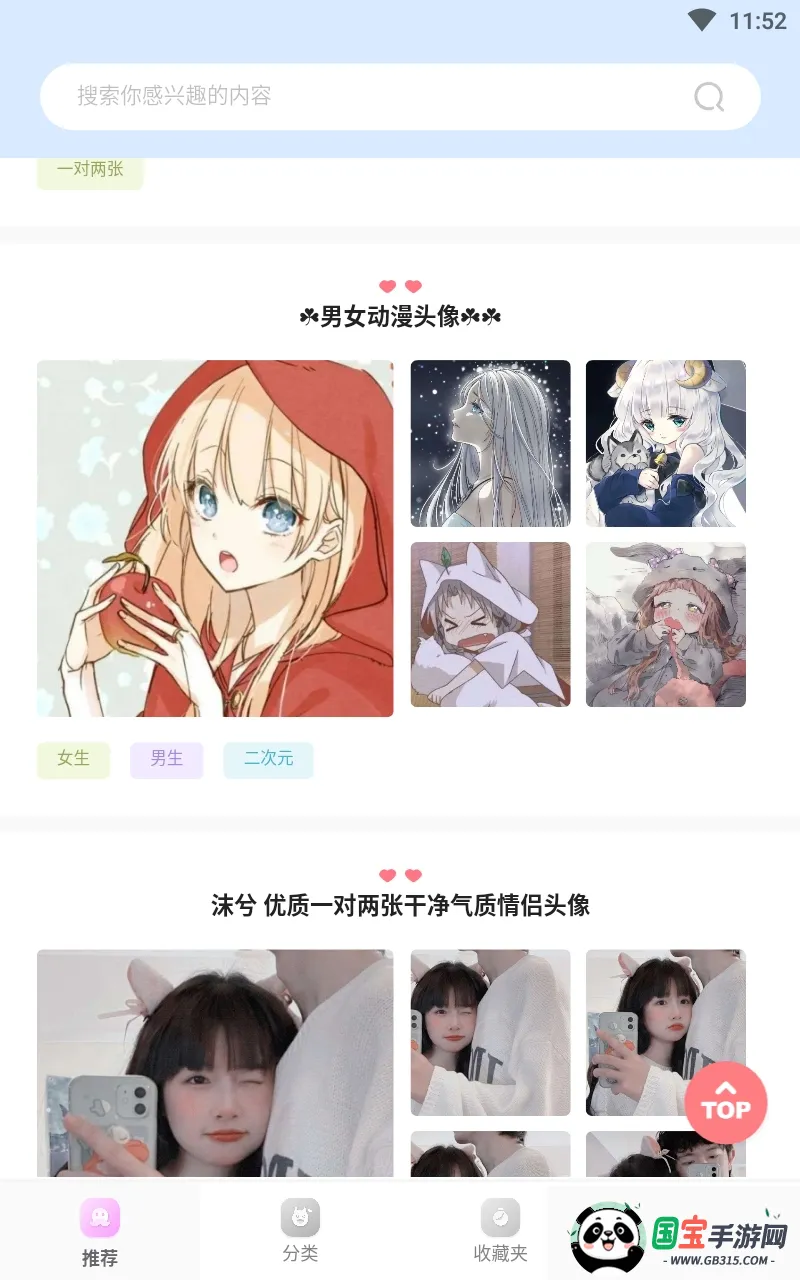Jump back to top with TOP button
800x1280 pixels.
(725, 1103)
